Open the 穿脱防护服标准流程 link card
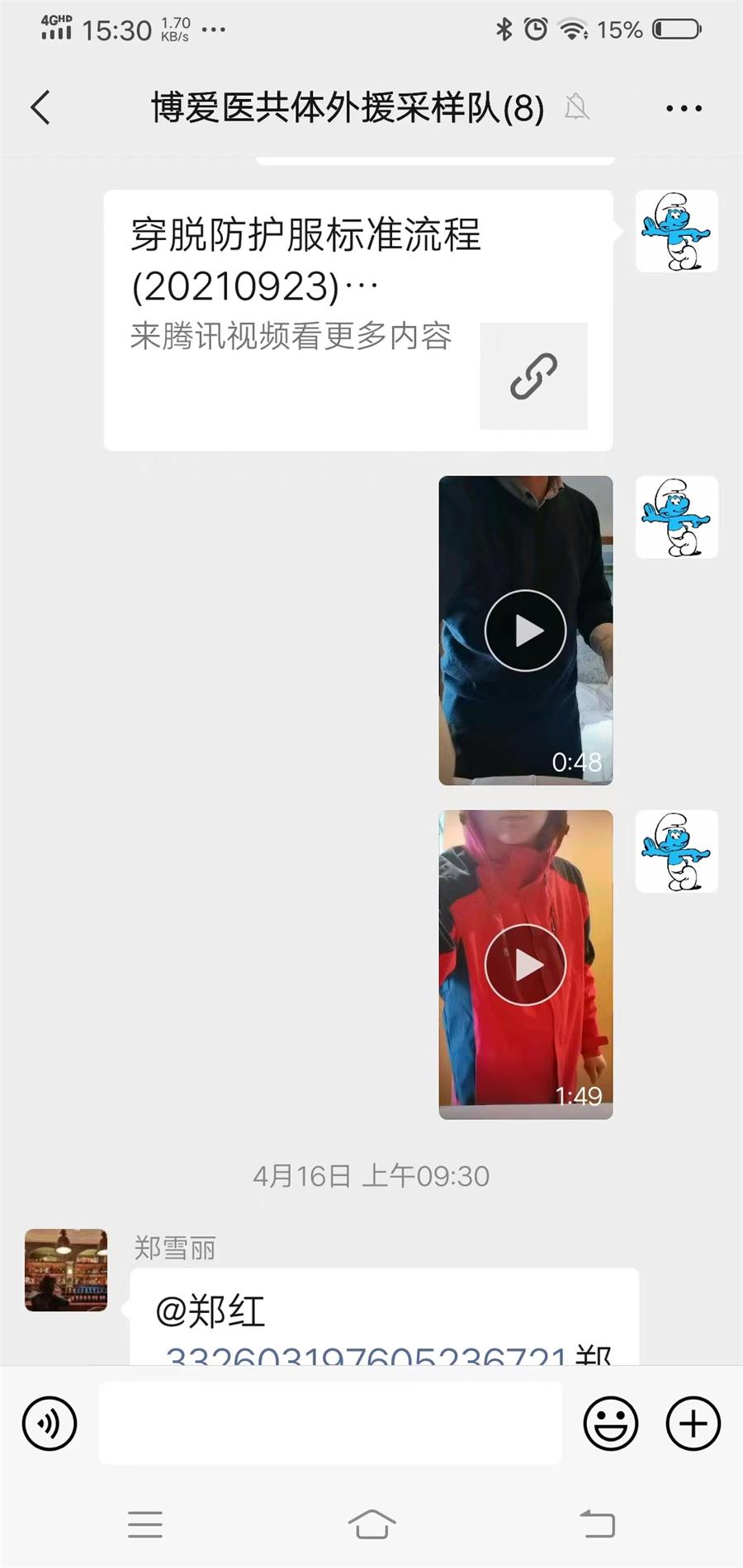 click(x=357, y=320)
